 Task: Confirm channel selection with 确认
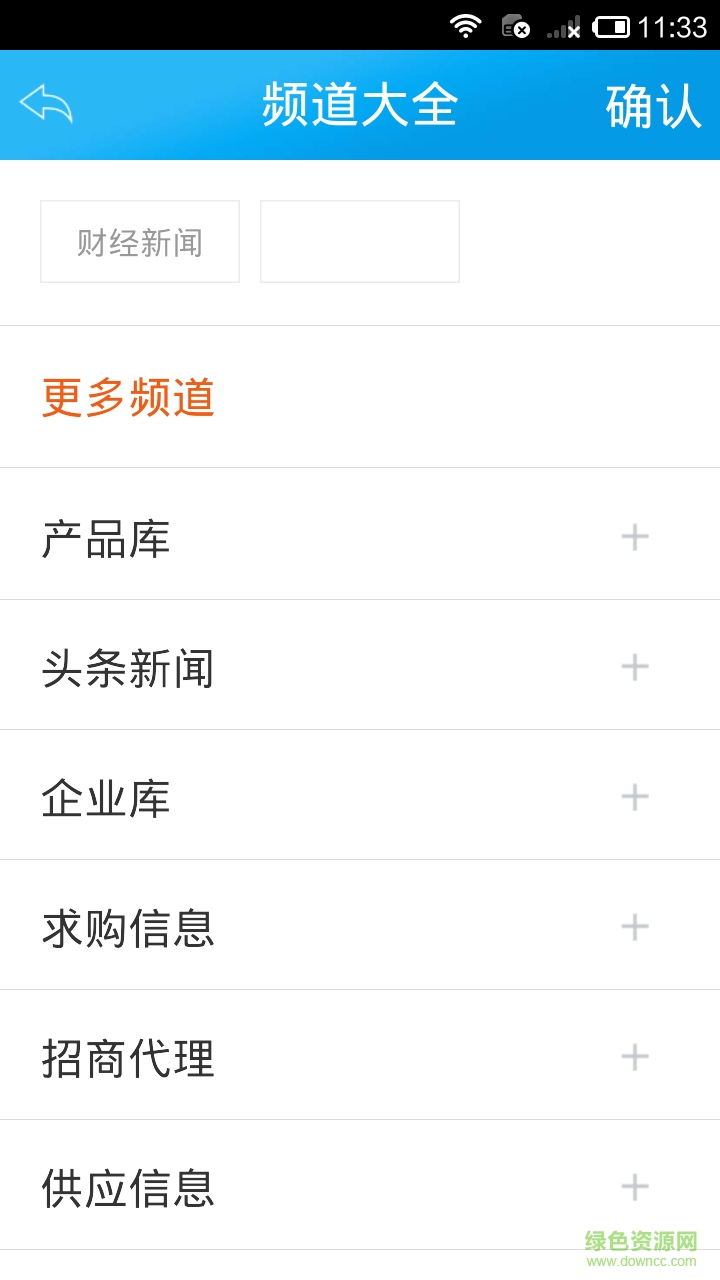653,106
